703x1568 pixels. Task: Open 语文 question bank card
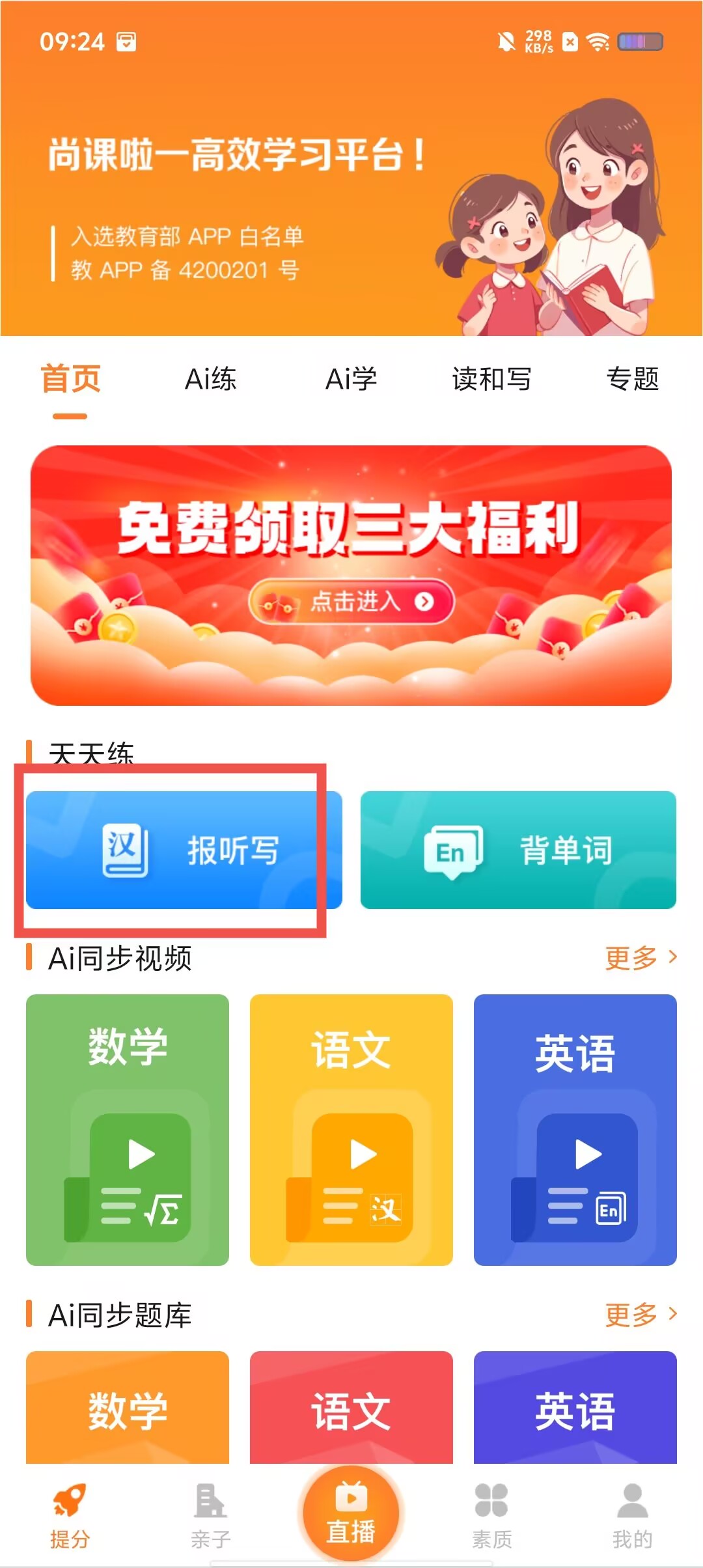point(351,1409)
